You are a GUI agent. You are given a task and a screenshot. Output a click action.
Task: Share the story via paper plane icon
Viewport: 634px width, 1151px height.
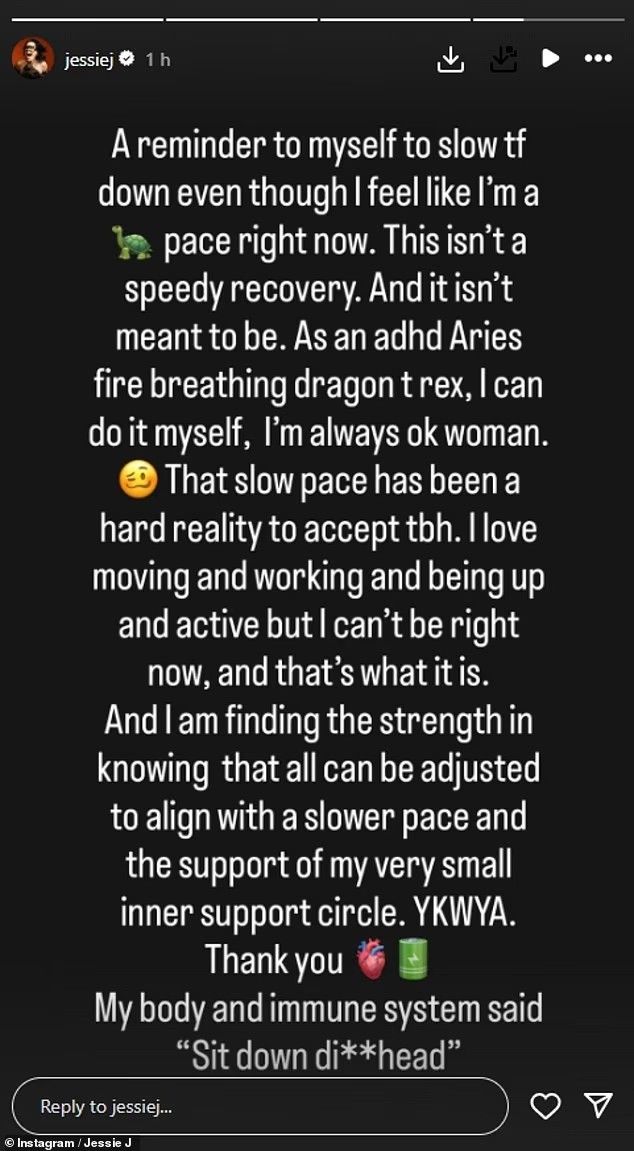coord(597,1105)
